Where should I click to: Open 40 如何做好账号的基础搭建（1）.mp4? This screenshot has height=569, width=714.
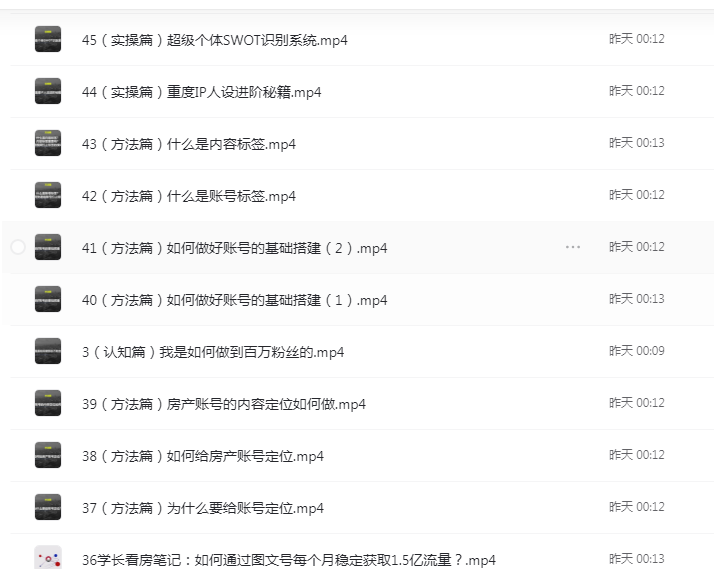click(x=234, y=300)
